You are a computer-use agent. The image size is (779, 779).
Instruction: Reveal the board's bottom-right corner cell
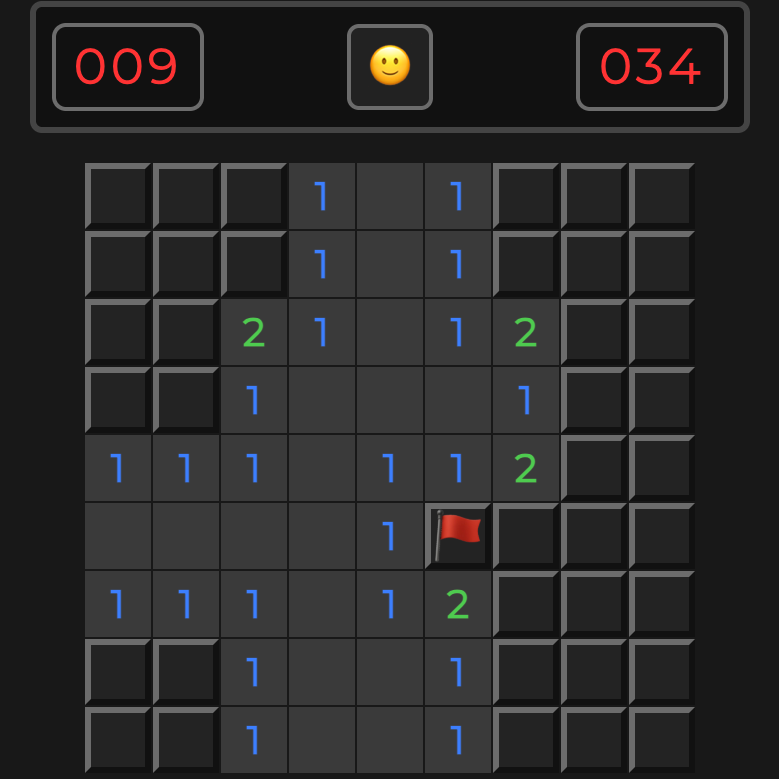662,740
